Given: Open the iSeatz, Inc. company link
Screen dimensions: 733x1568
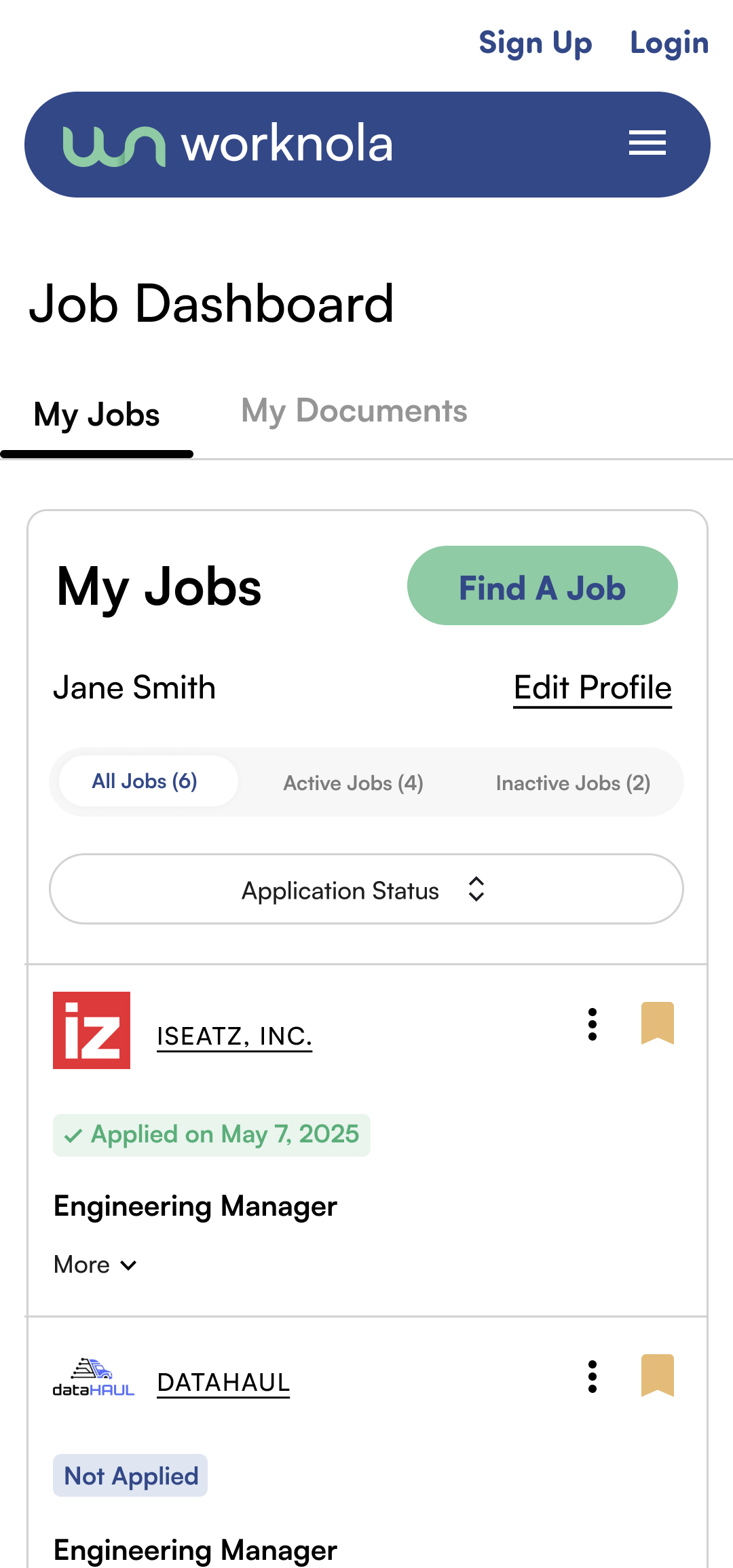Looking at the screenshot, I should point(234,1037).
